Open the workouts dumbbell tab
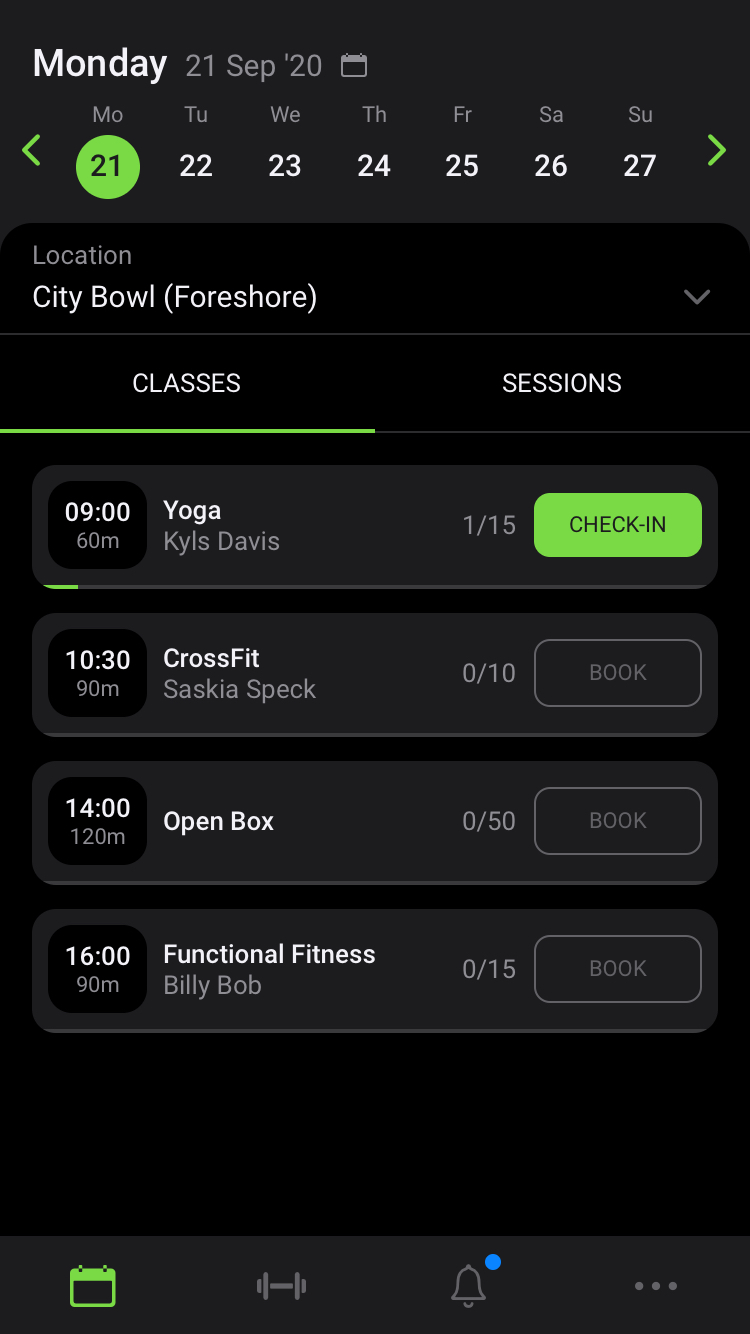The width and height of the screenshot is (750, 1334). pos(281,1286)
